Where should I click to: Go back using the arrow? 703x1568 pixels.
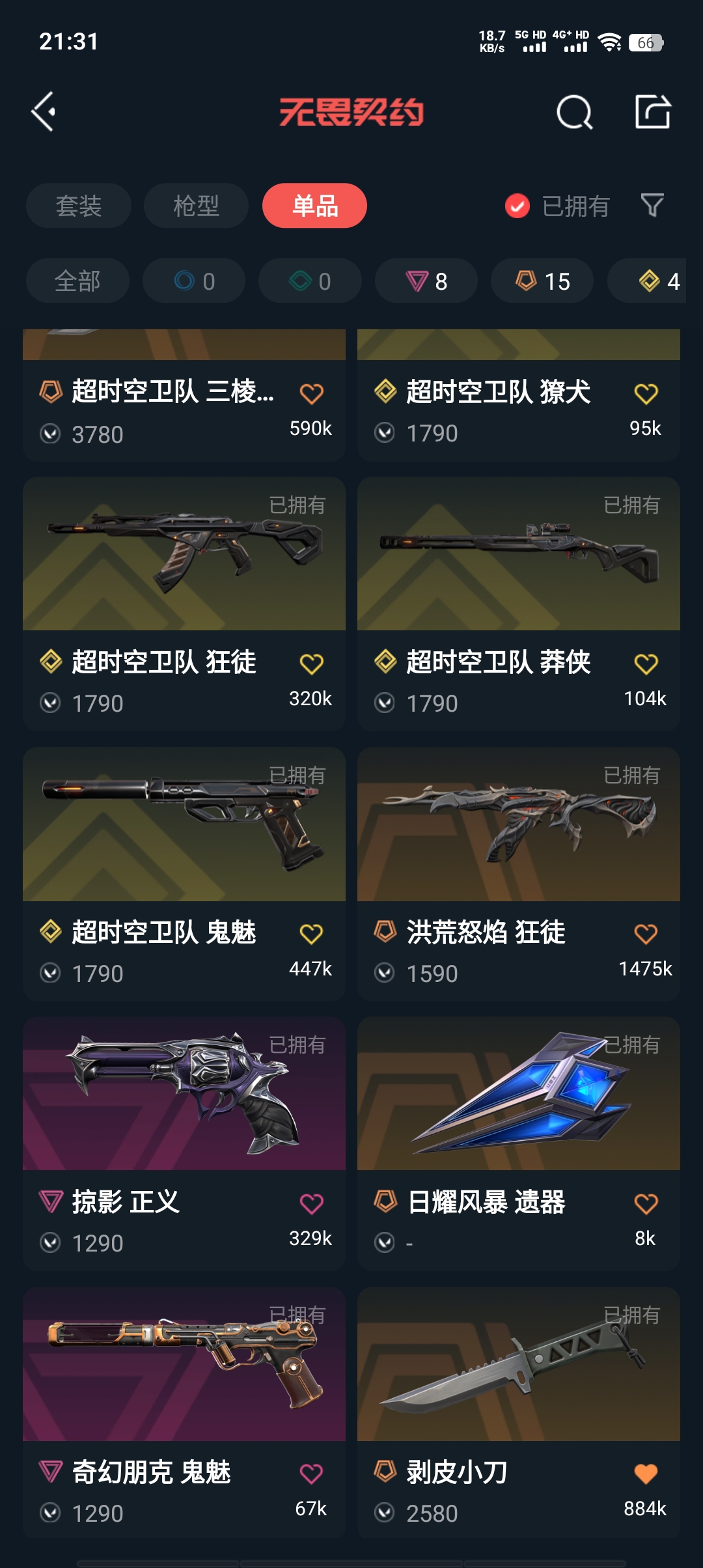click(x=44, y=112)
